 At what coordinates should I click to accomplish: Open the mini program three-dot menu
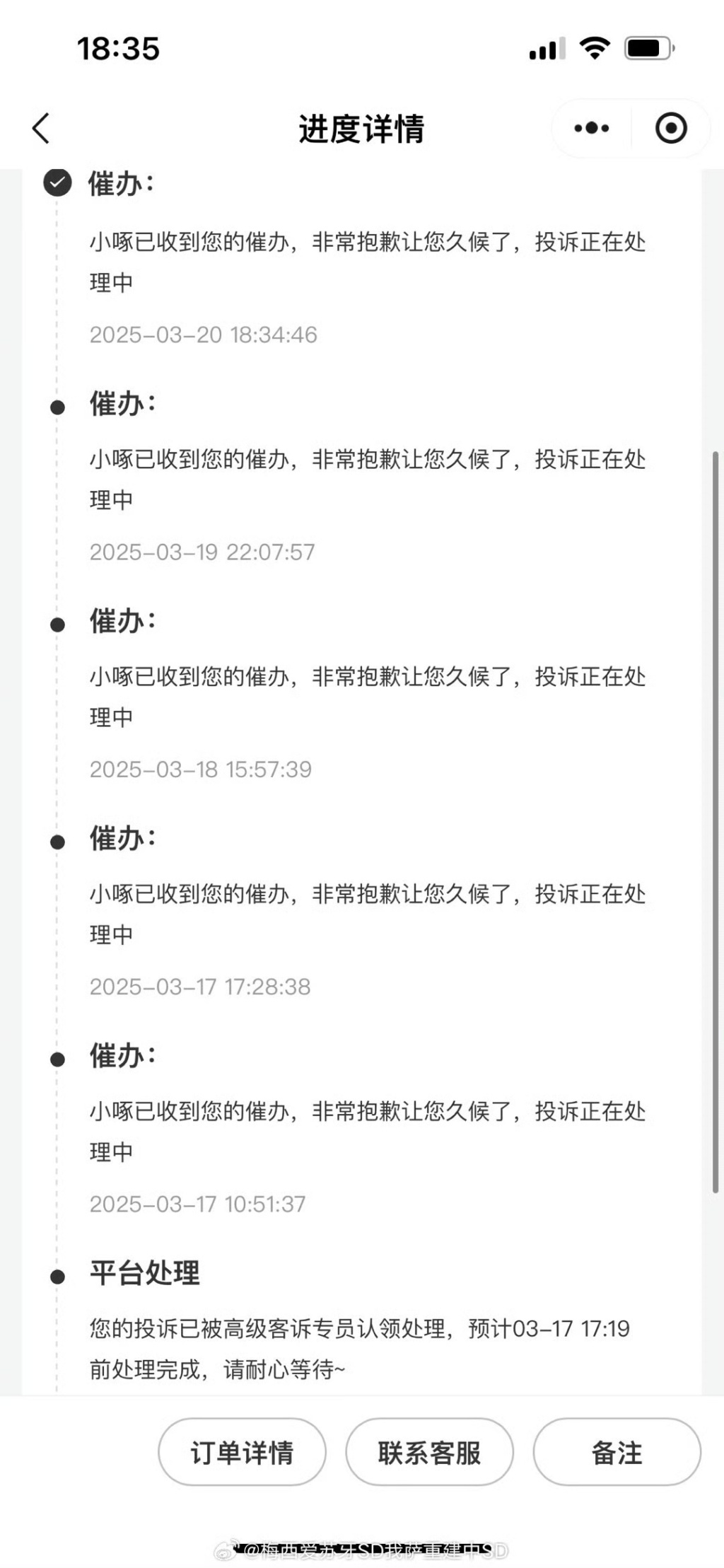tap(592, 129)
